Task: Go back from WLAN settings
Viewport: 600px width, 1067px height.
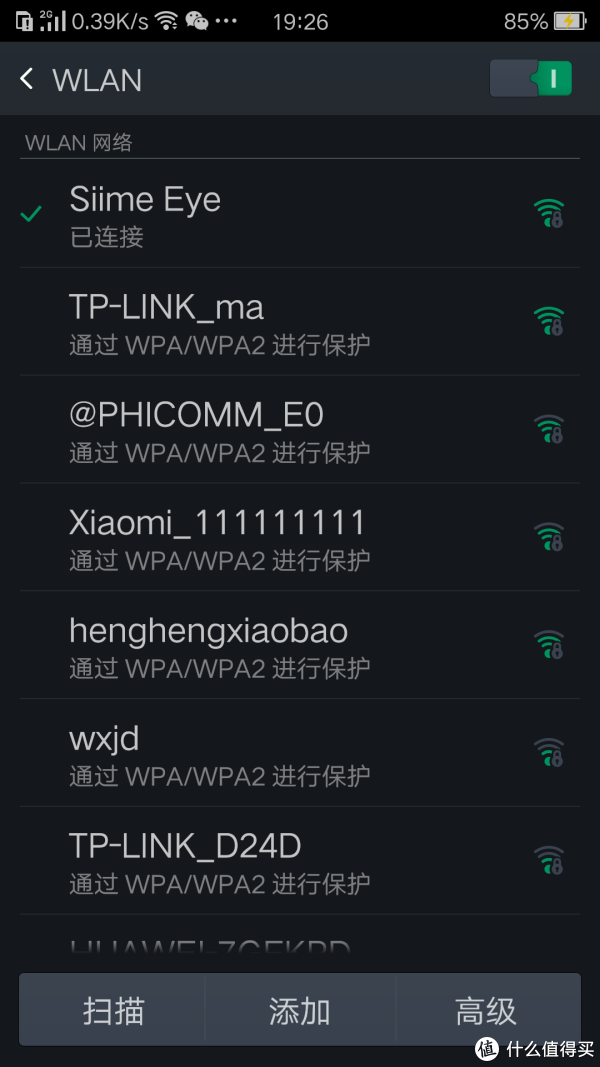Action: [x=28, y=79]
